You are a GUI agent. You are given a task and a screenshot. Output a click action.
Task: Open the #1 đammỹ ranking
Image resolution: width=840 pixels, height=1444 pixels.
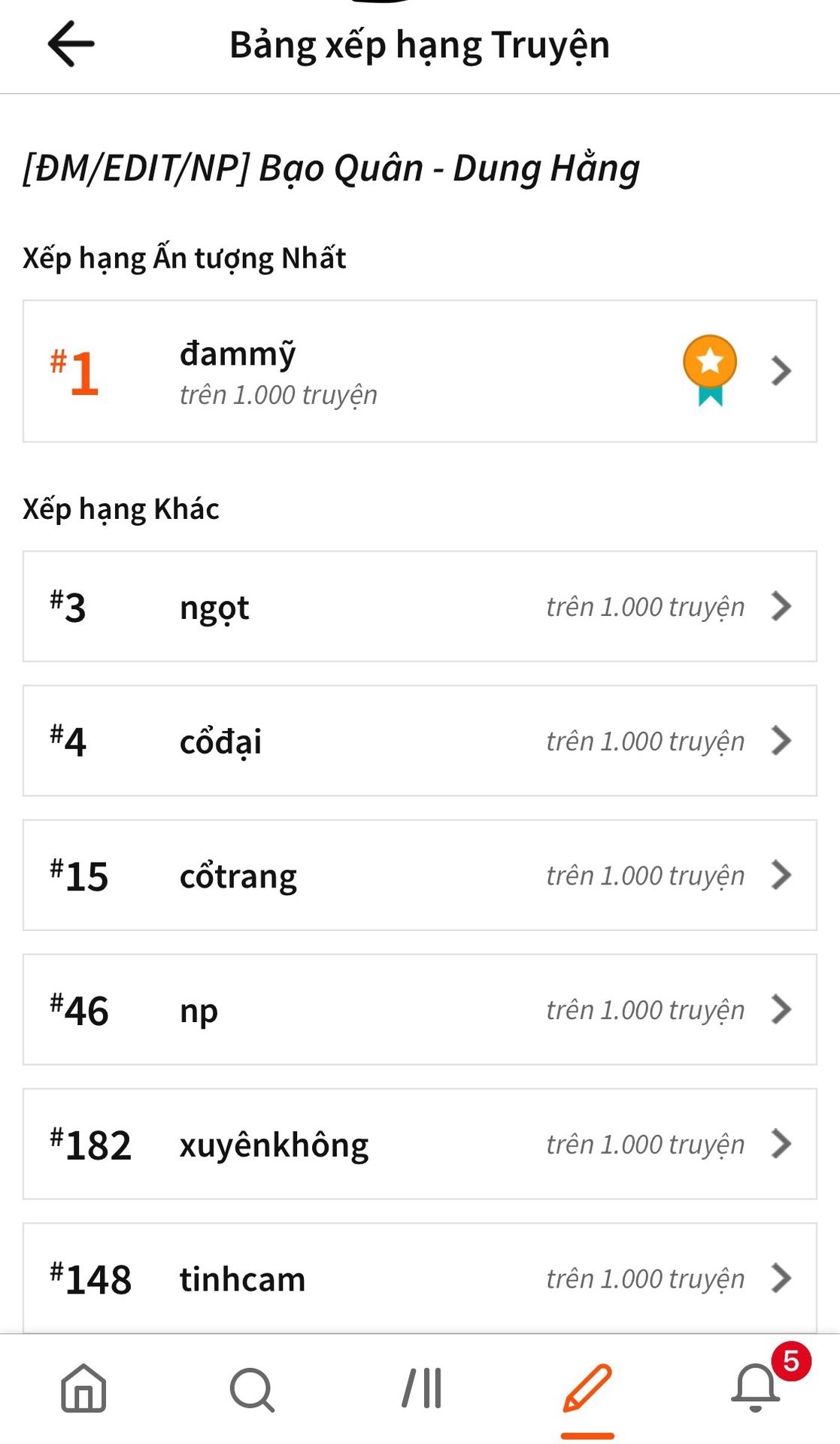420,372
